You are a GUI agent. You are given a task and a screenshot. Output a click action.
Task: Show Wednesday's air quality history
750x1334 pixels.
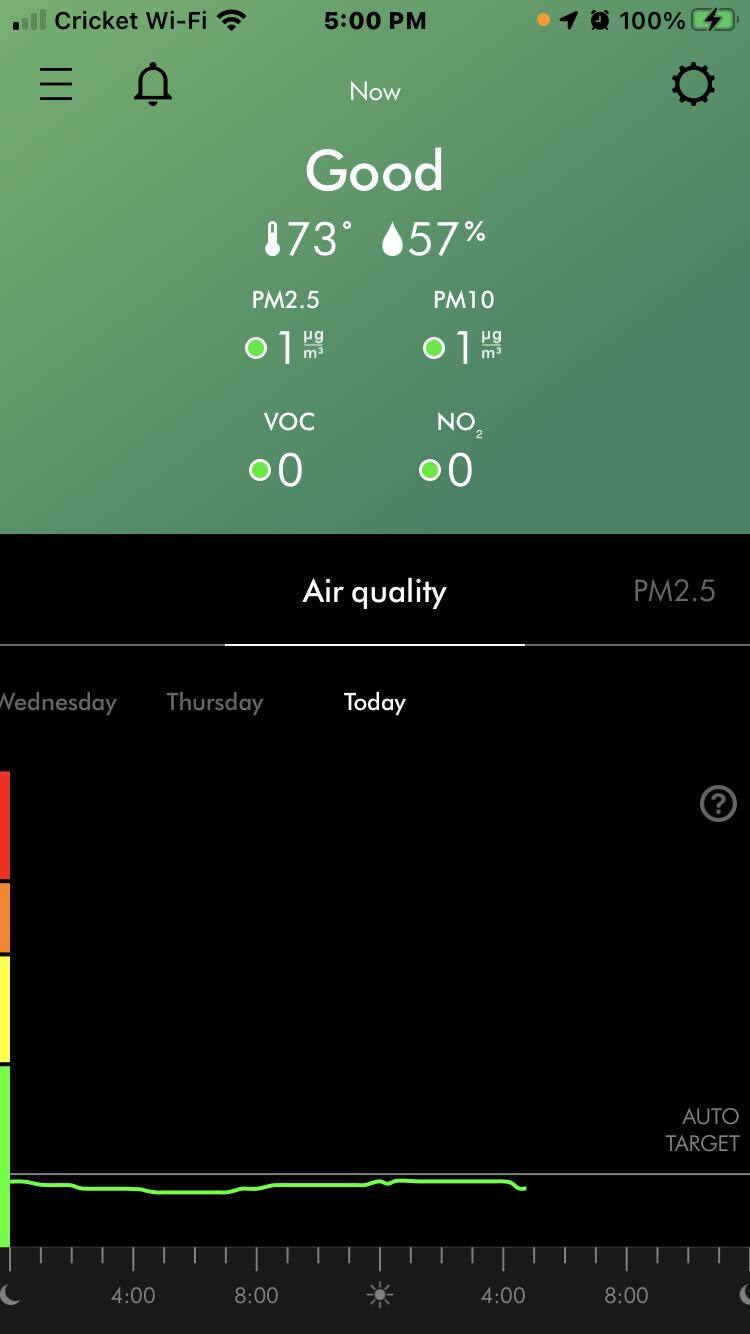click(x=58, y=702)
